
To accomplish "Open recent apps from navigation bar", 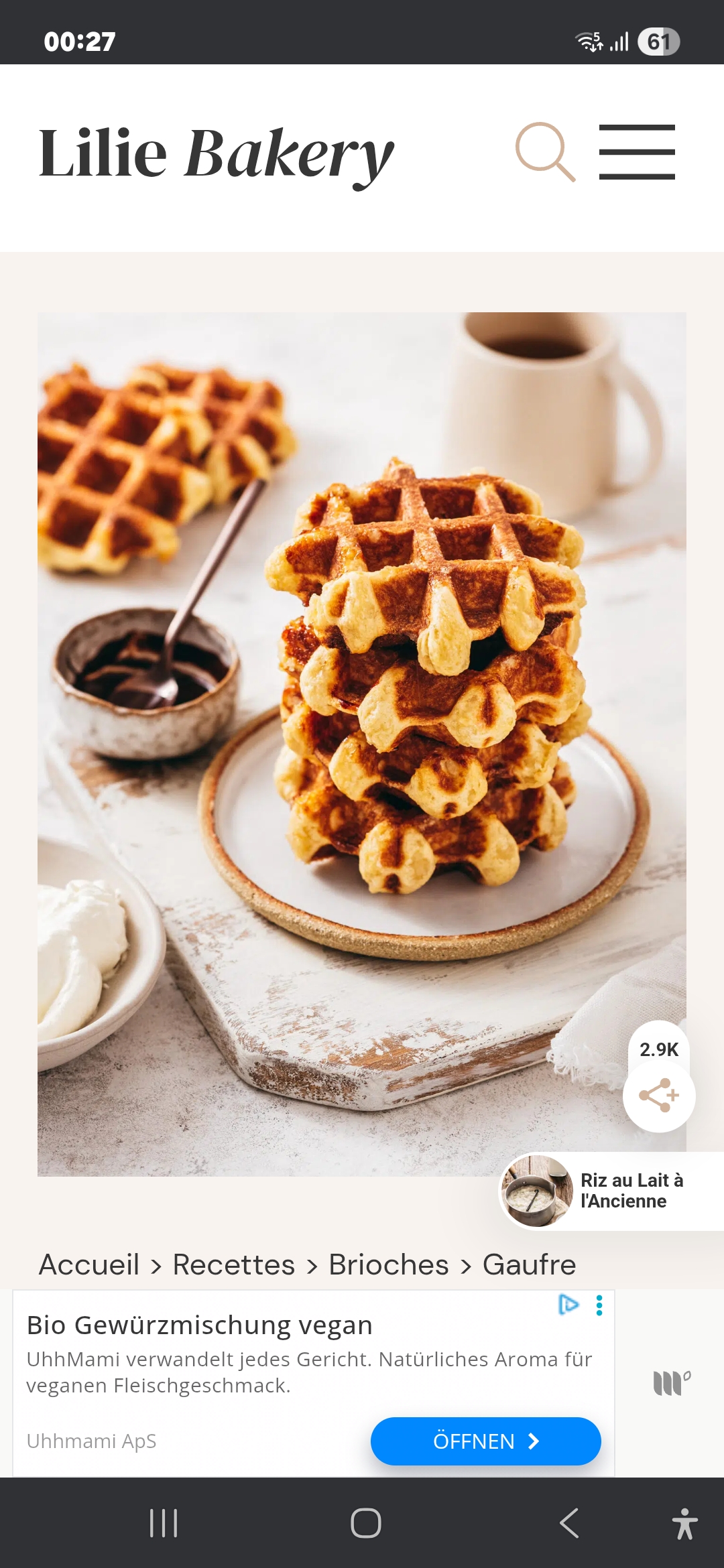I will 164,1523.
